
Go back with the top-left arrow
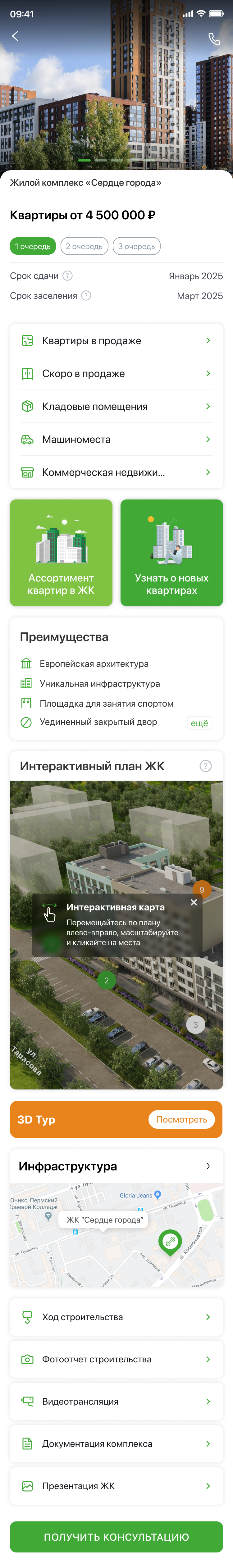click(x=15, y=37)
